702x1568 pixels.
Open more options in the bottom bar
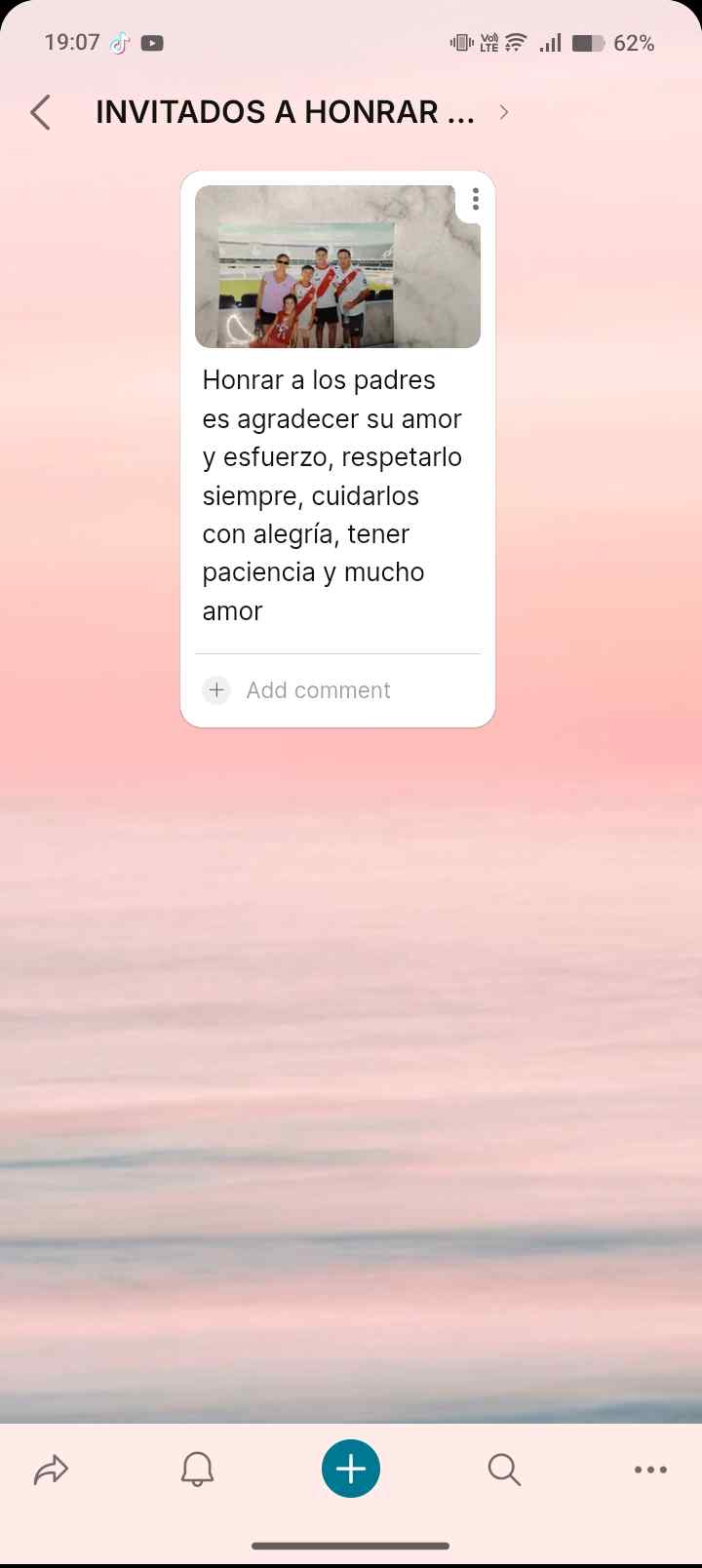pos(650,1470)
